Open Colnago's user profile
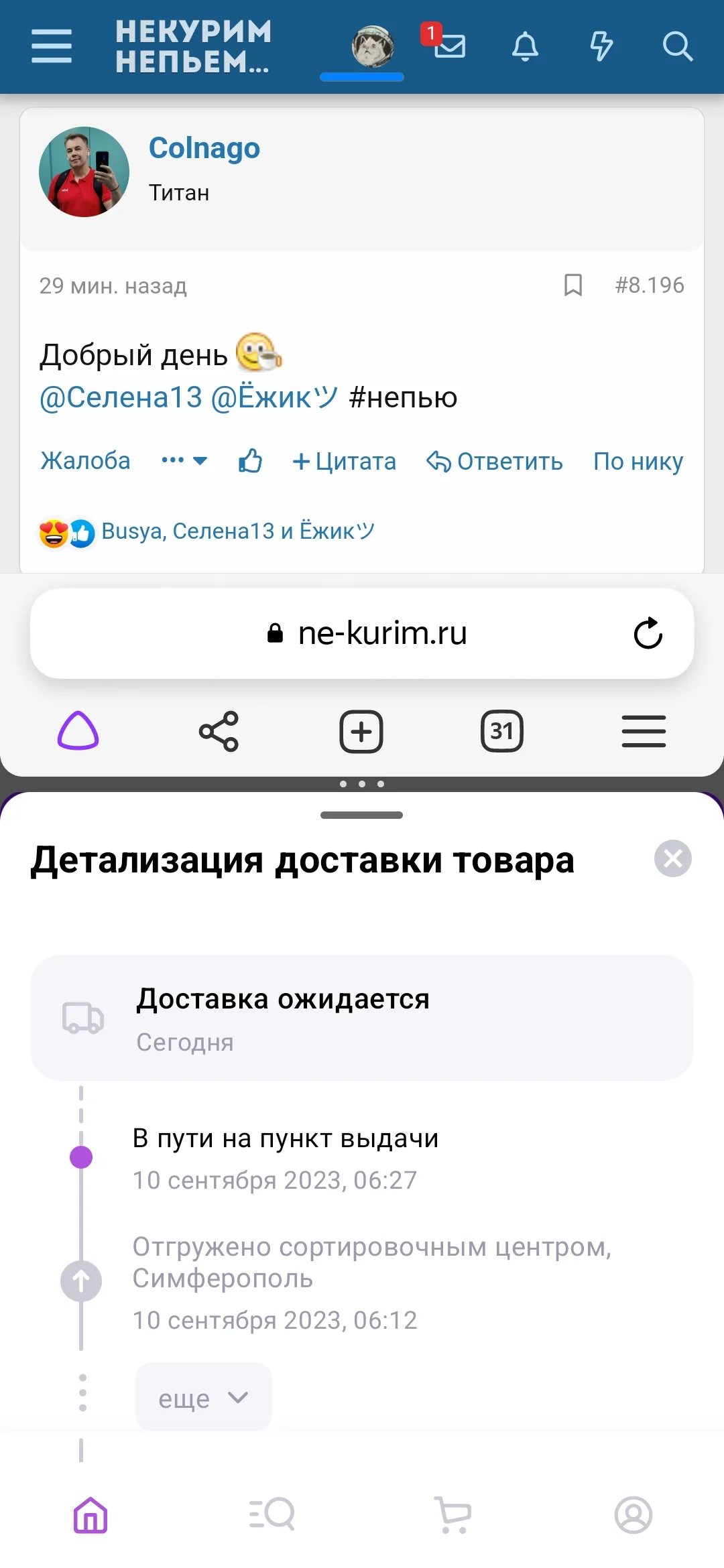This screenshot has height=1568, width=724. [x=204, y=148]
